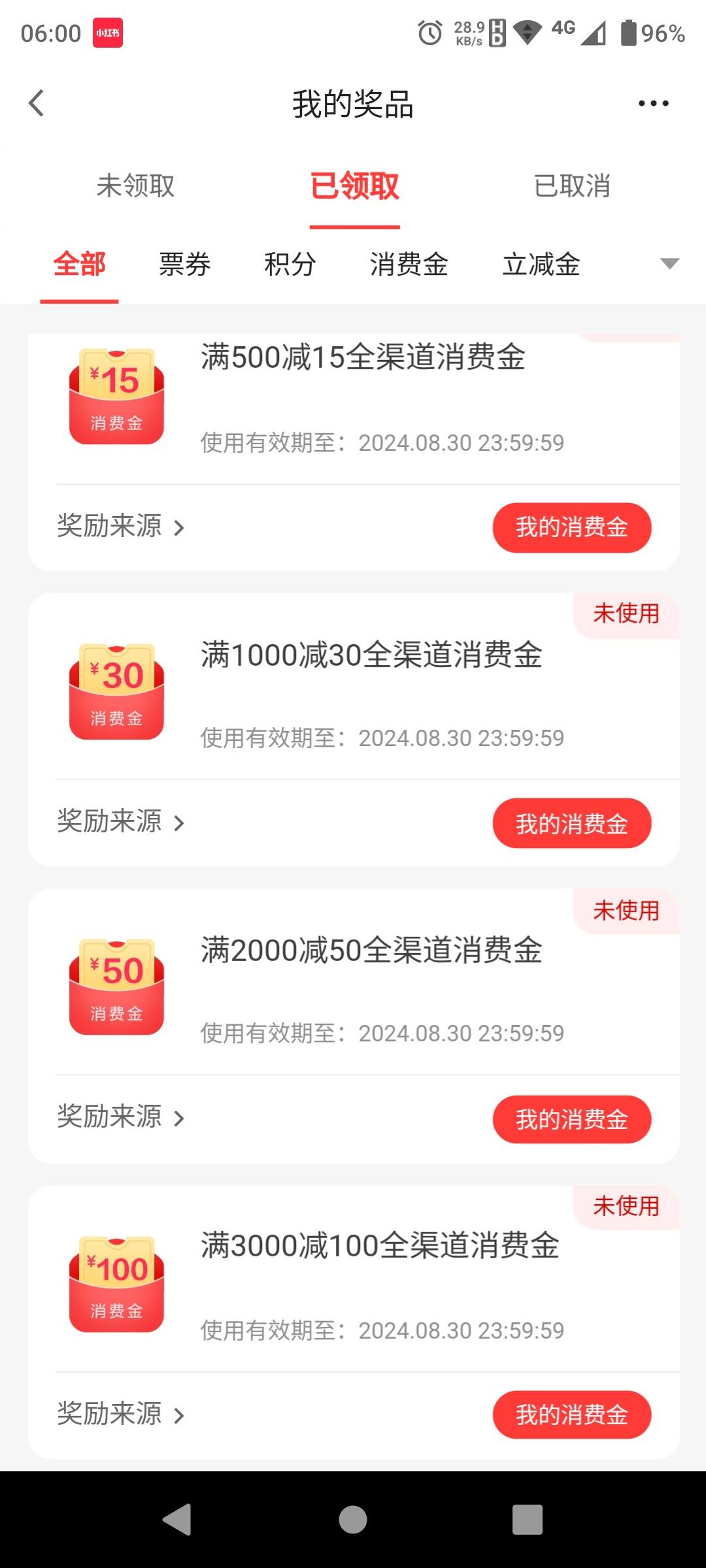Show only 消费金 prizes
Screen dimensions: 706x1568
click(409, 265)
